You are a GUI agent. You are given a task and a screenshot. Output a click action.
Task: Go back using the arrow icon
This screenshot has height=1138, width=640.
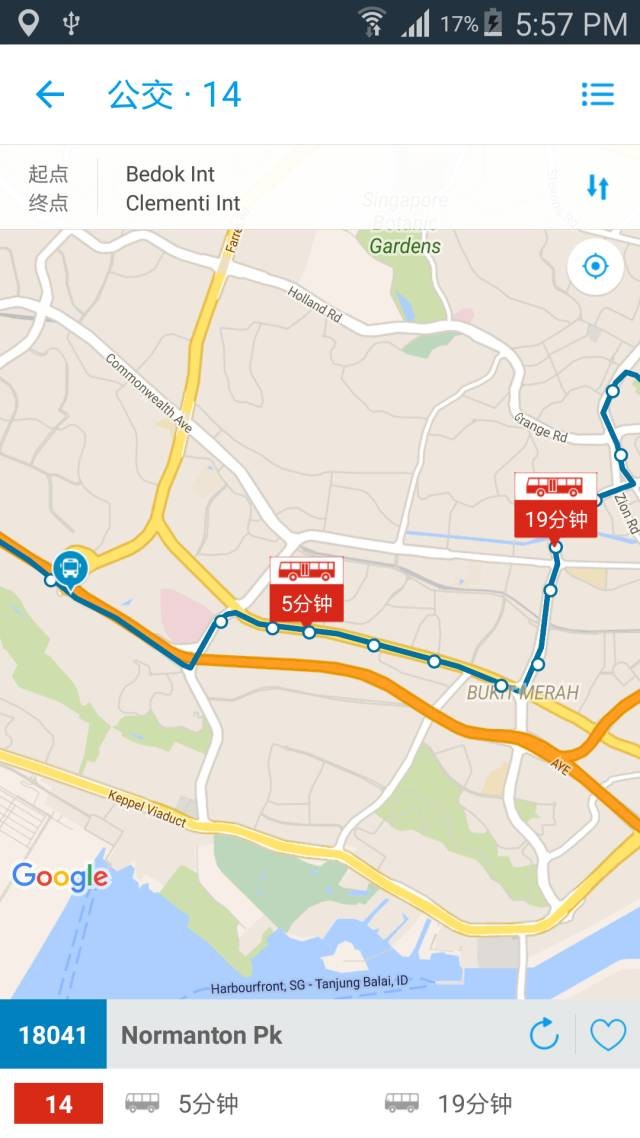pyautogui.click(x=49, y=95)
